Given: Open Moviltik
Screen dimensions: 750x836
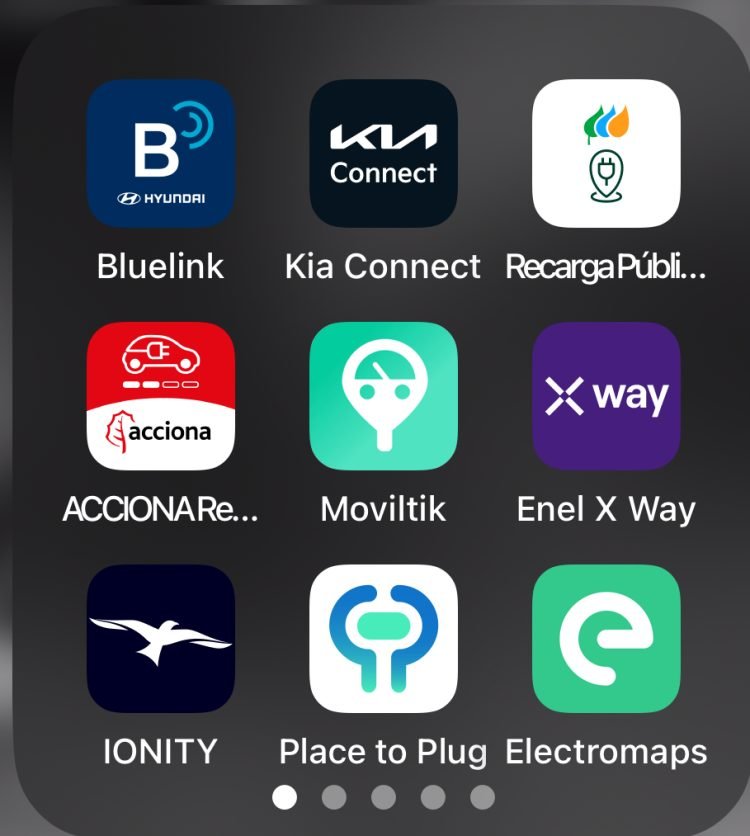Looking at the screenshot, I should tap(383, 396).
